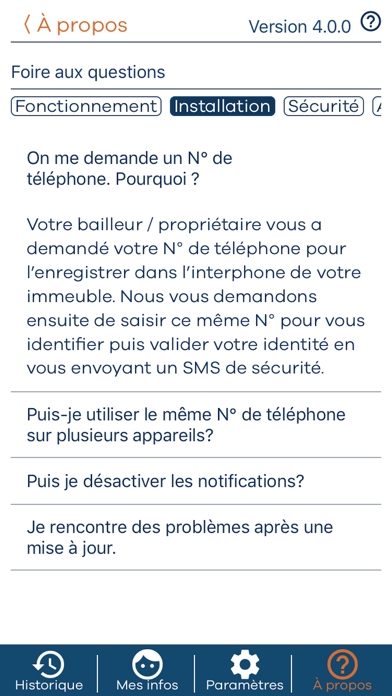Select the Fonctionnement category chip
Screen dimensions: 392x696
point(86,107)
